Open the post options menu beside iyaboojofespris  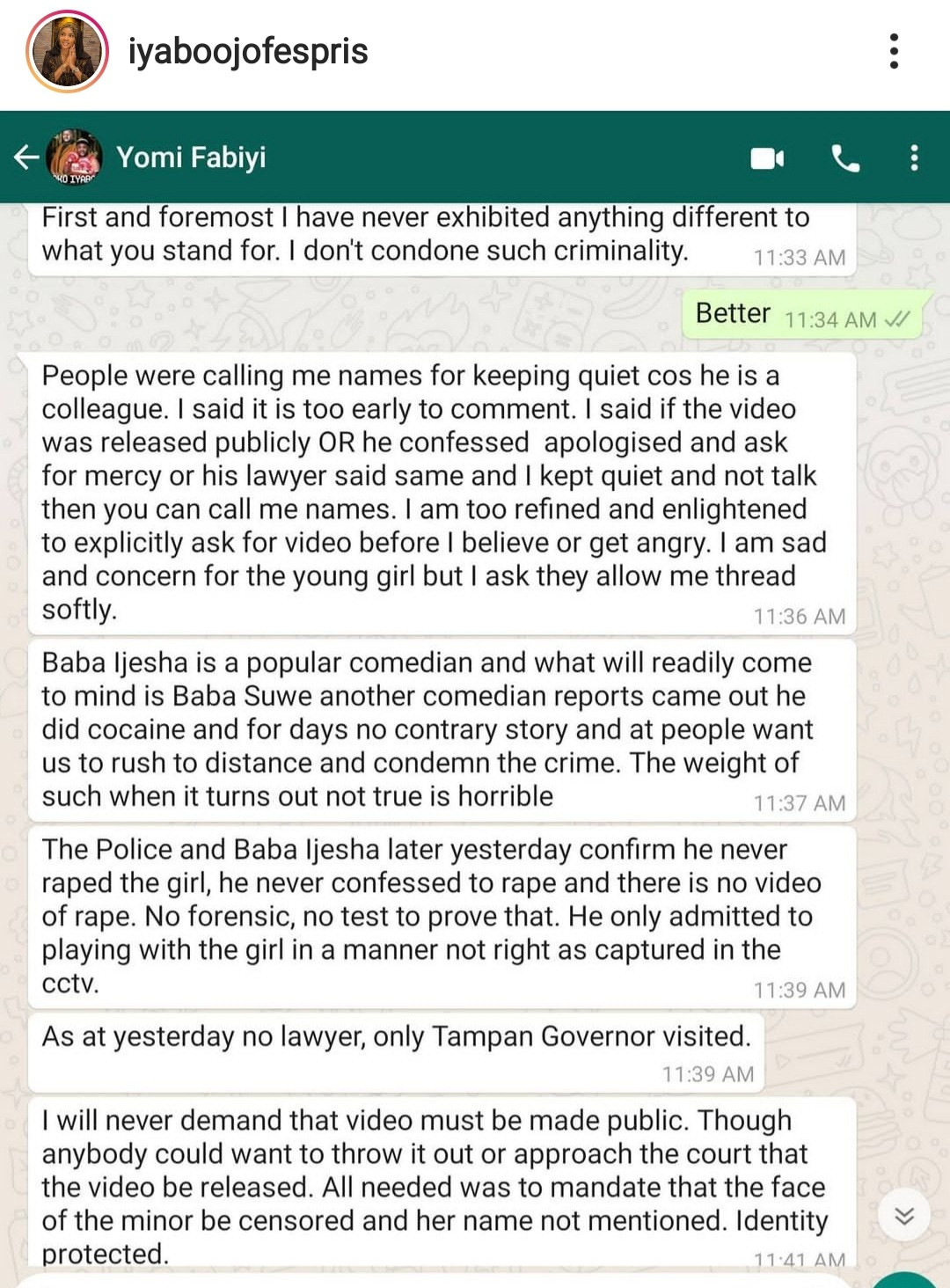(x=894, y=52)
